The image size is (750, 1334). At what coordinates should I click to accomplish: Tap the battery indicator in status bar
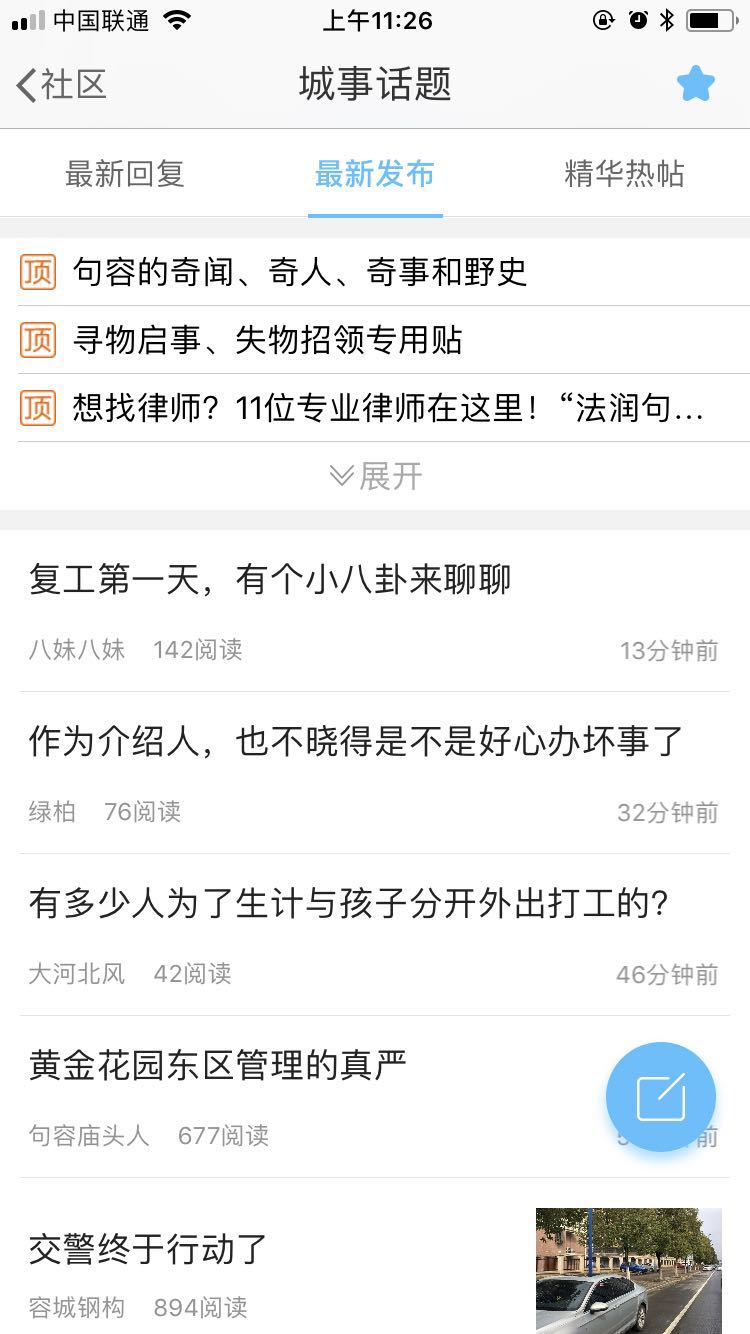712,18
